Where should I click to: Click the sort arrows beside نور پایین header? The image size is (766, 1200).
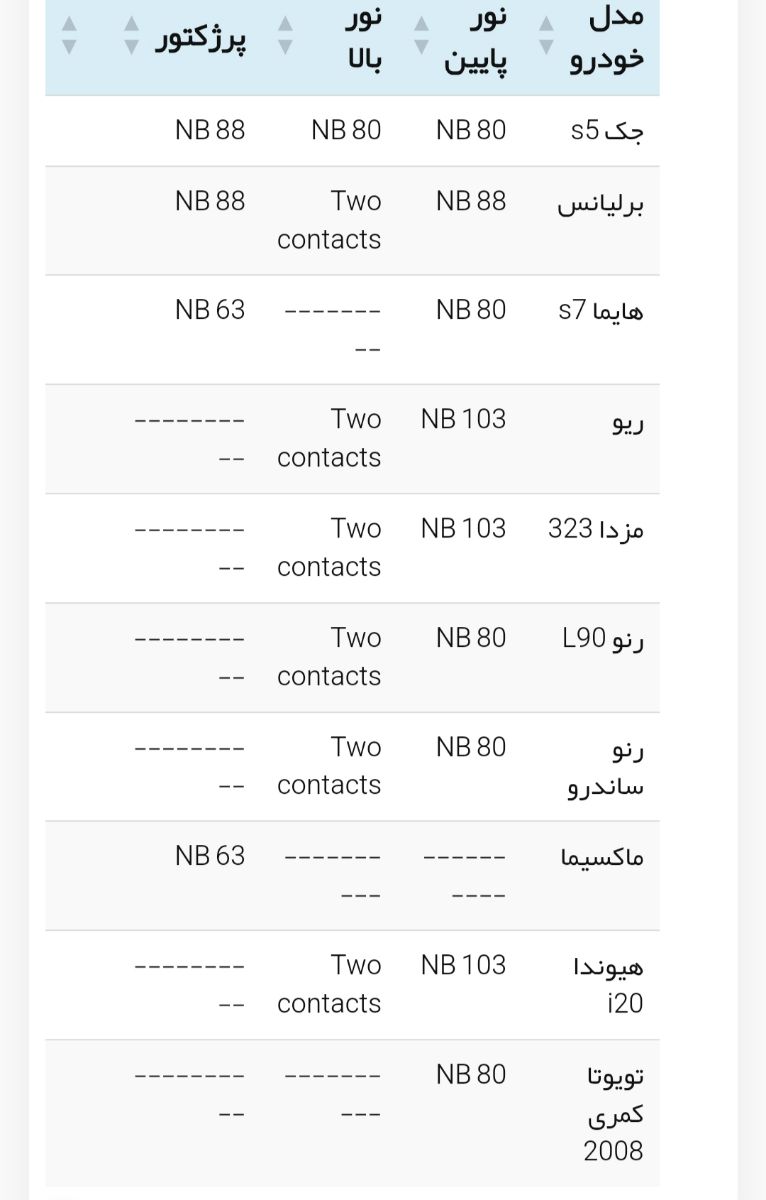(420, 33)
